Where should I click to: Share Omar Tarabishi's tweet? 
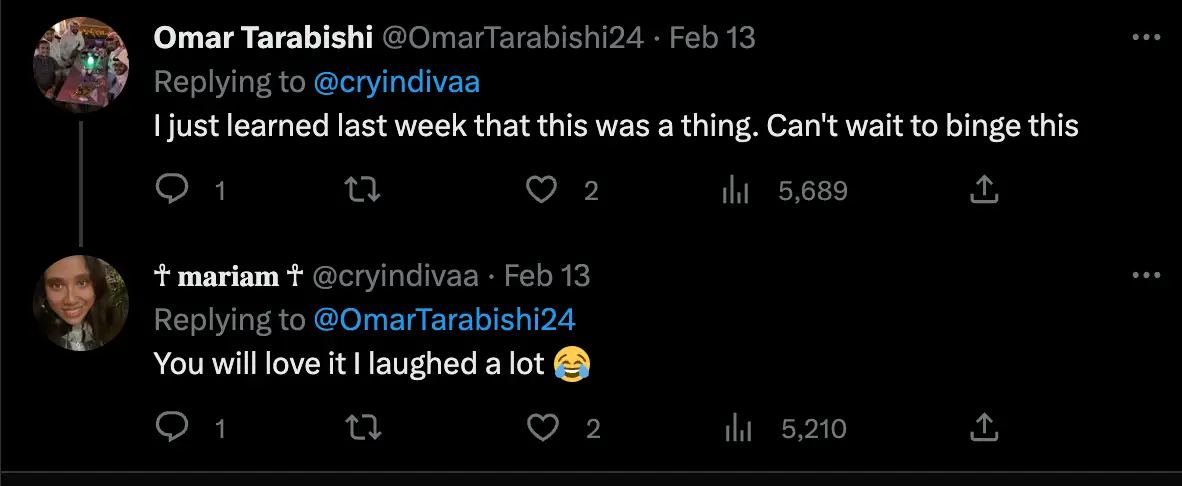point(984,190)
